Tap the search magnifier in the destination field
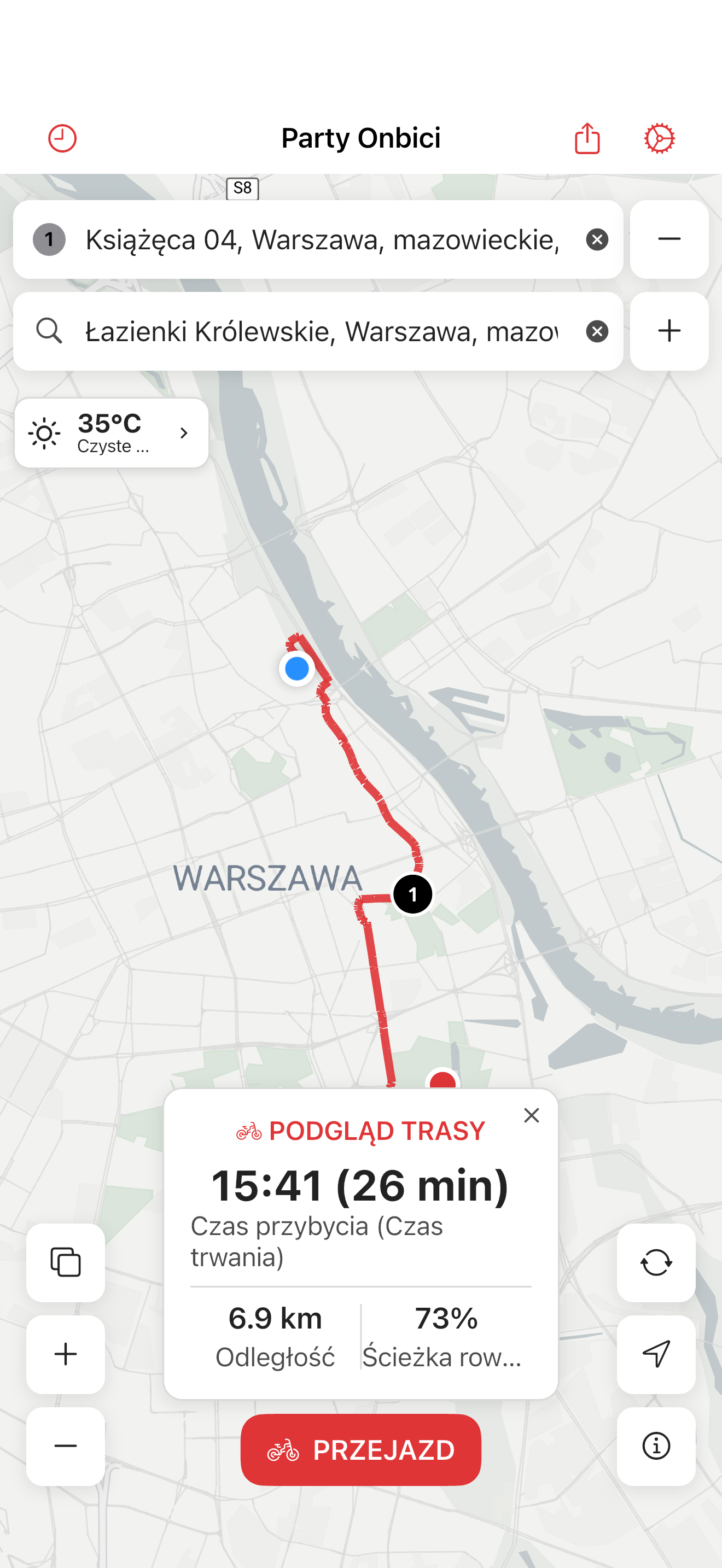The width and height of the screenshot is (722, 1568). pos(50,331)
